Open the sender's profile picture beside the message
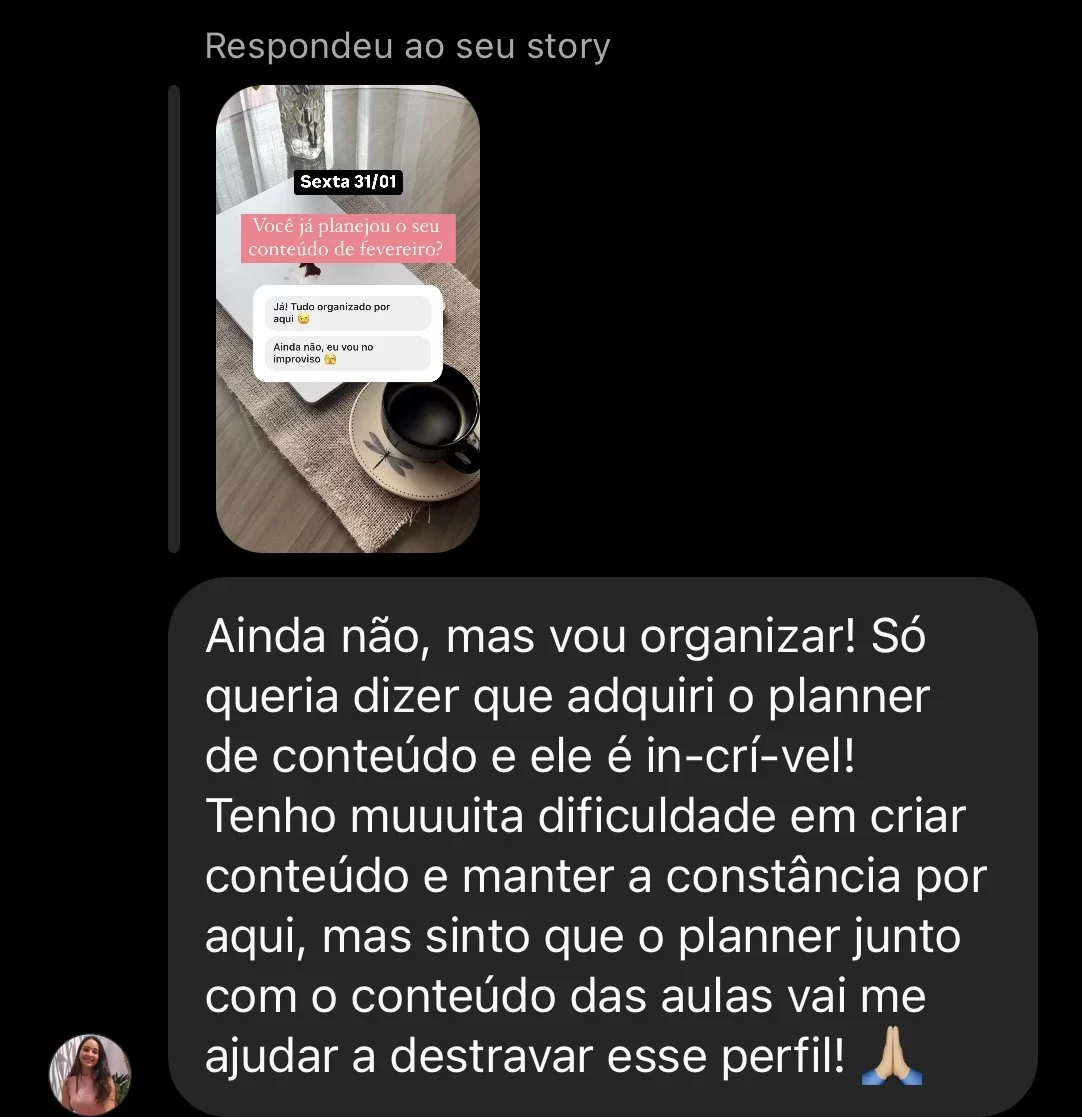 point(90,1074)
